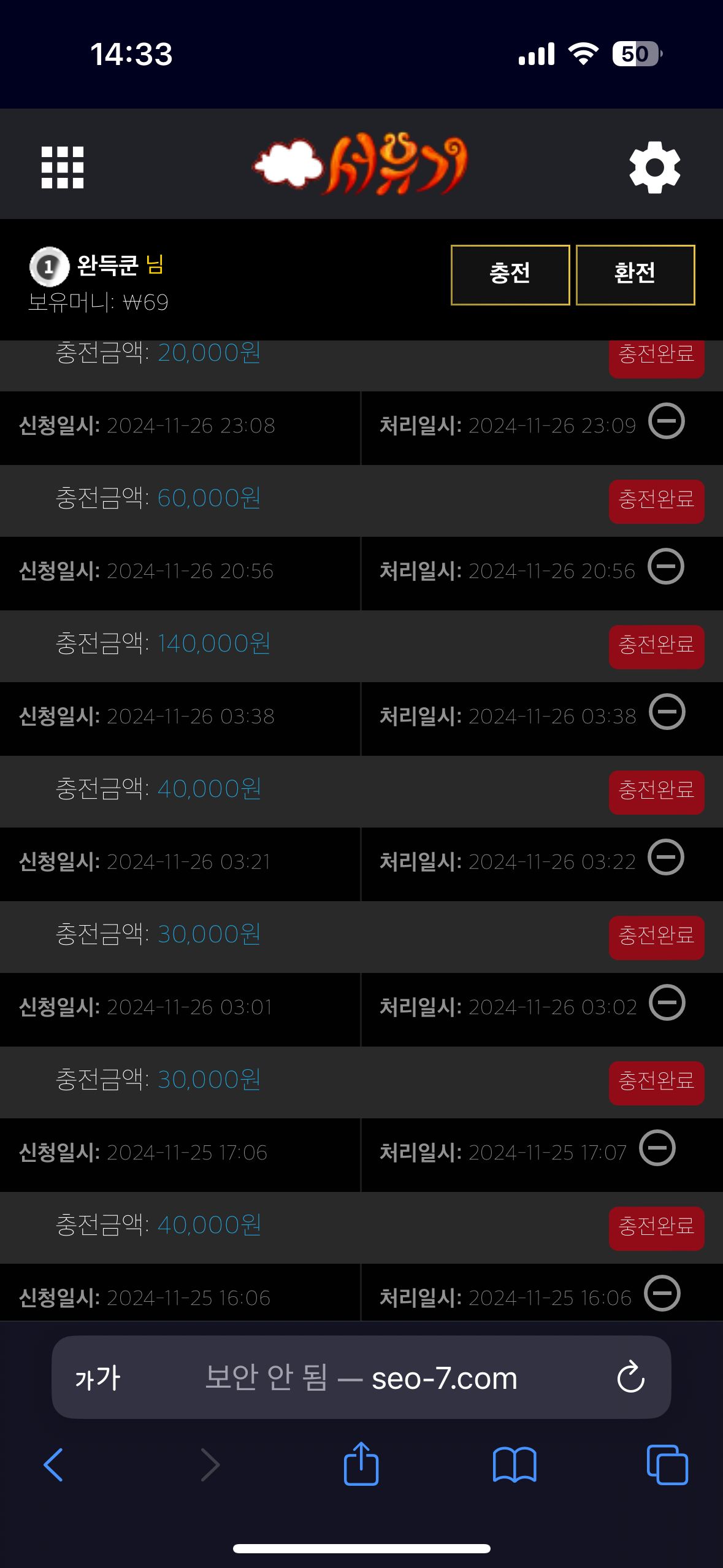
Task: Share this page
Action: 361,1464
